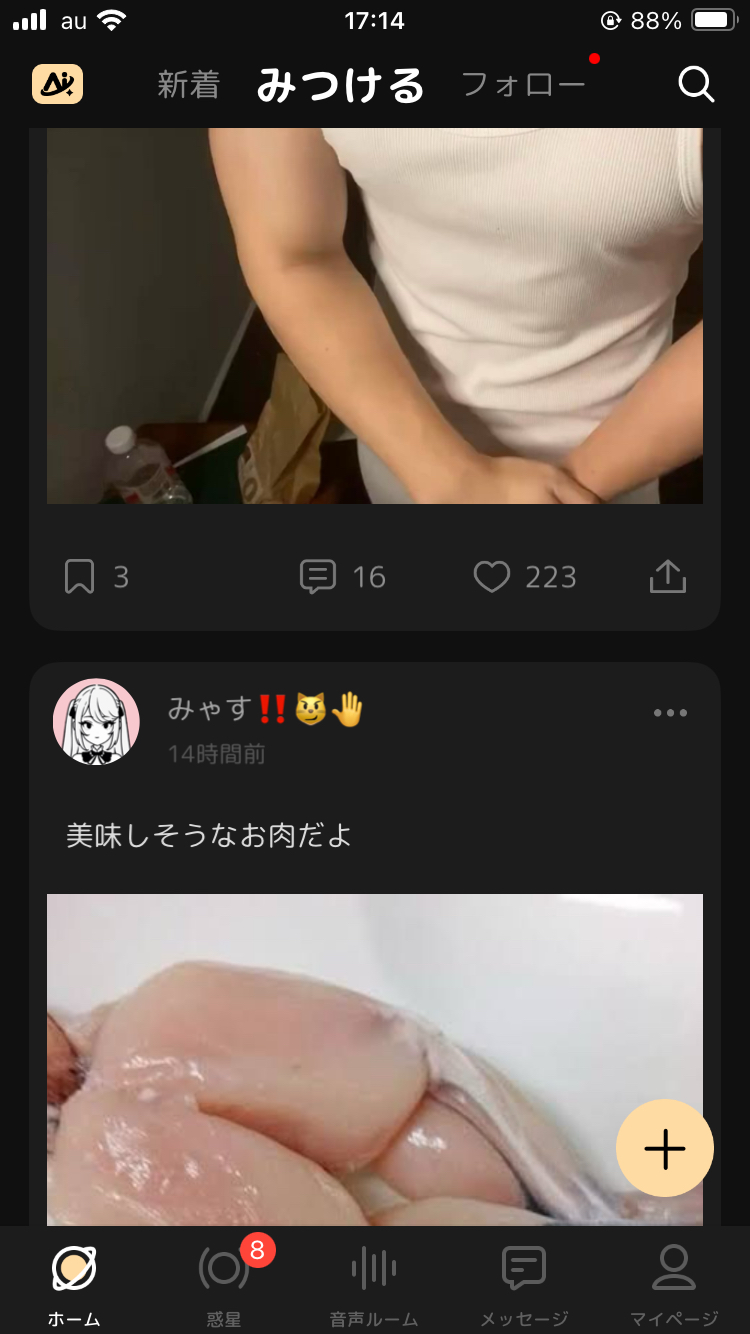Share the post with 223 likes

667,577
